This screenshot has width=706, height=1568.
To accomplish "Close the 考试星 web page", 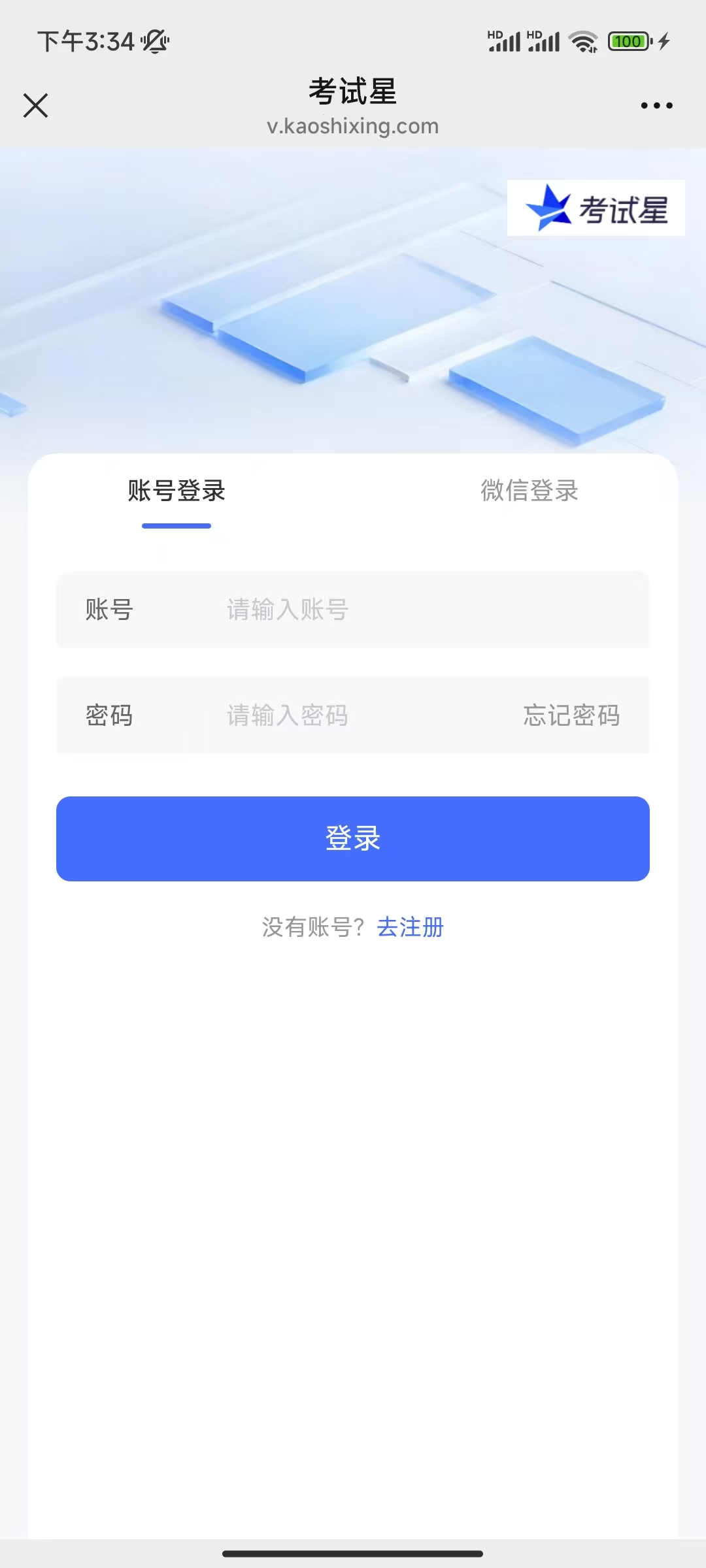I will click(x=36, y=105).
